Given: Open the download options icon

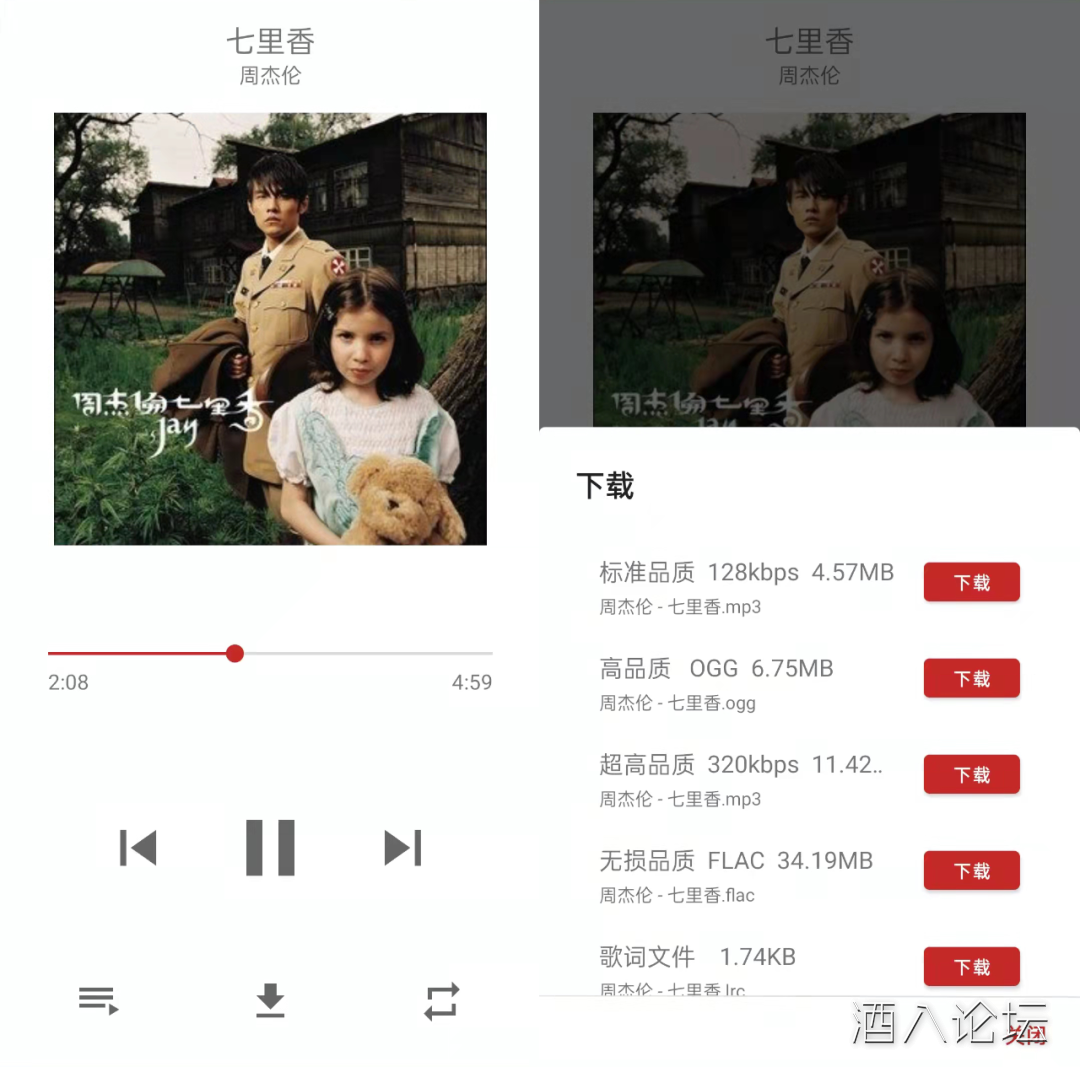Looking at the screenshot, I should 270,1000.
